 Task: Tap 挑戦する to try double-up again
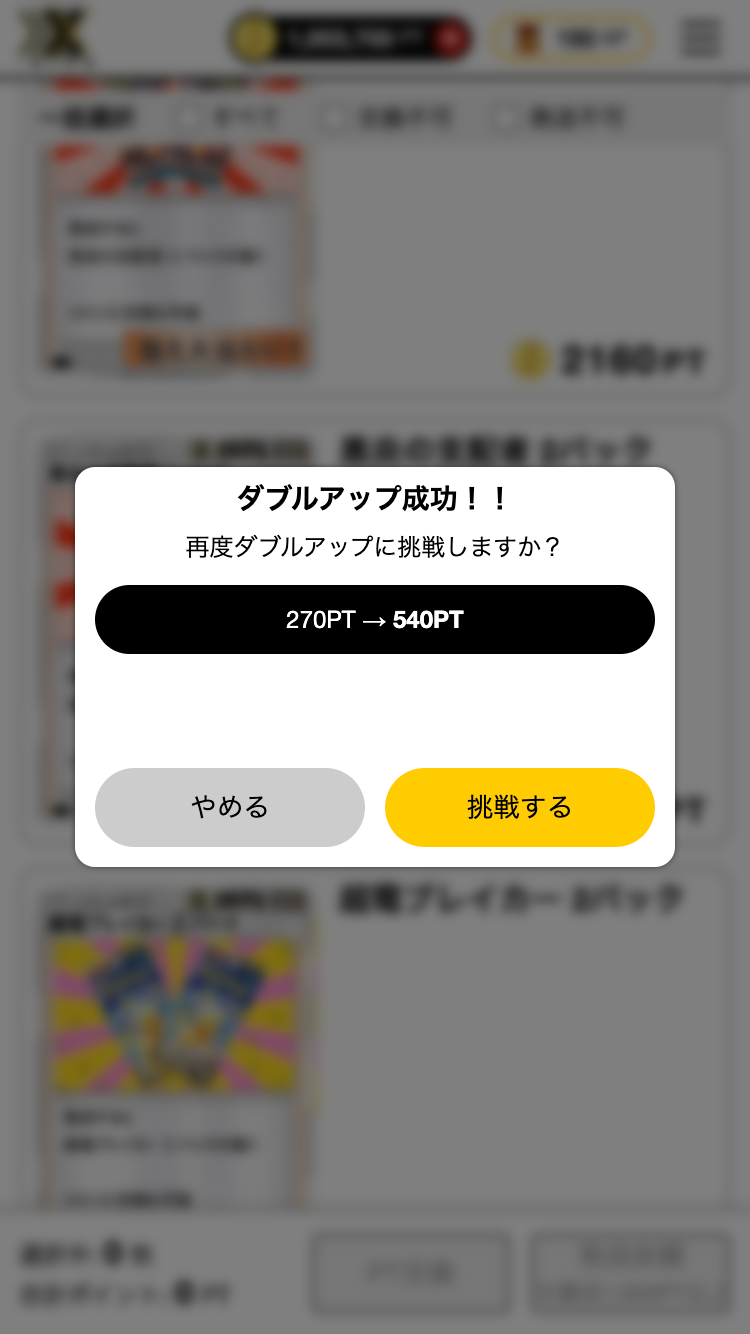pos(519,807)
